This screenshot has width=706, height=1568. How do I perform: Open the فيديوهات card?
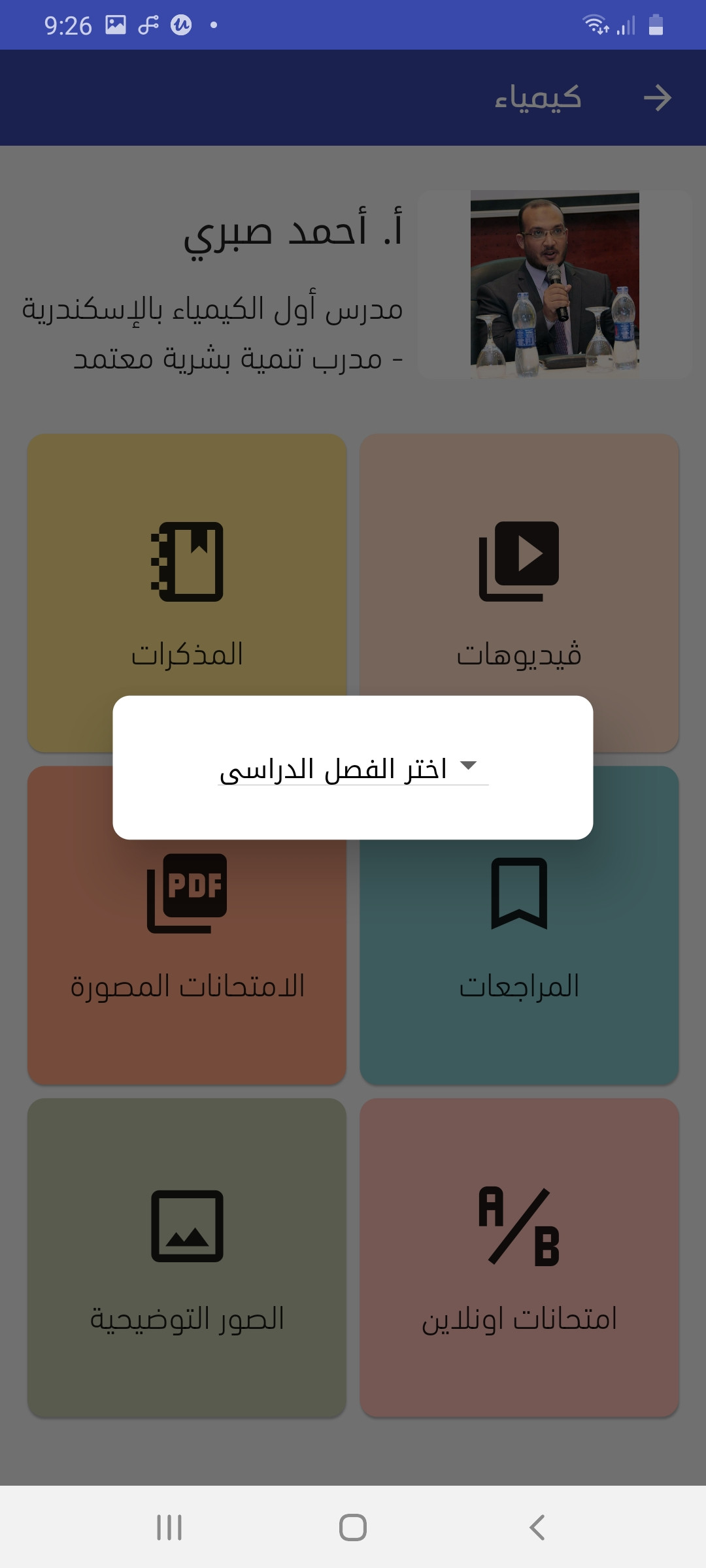(519, 593)
